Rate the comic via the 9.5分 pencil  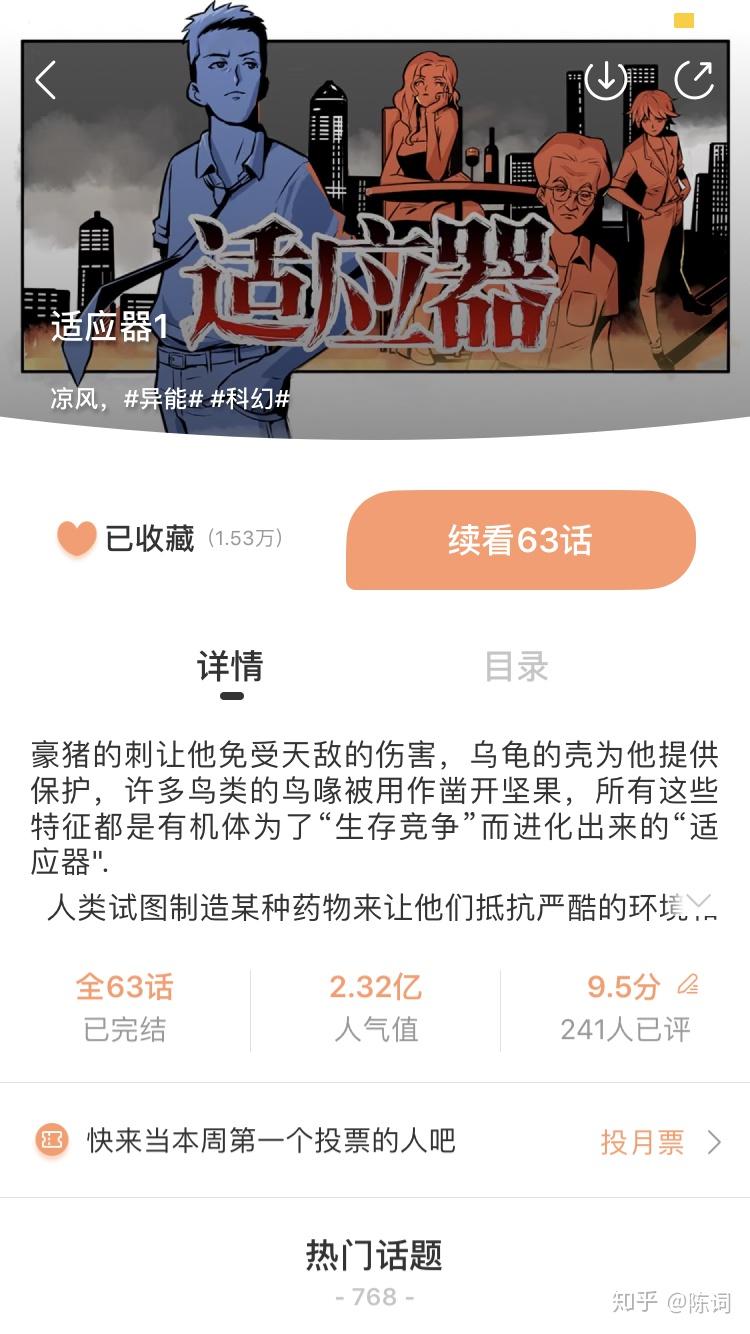687,985
